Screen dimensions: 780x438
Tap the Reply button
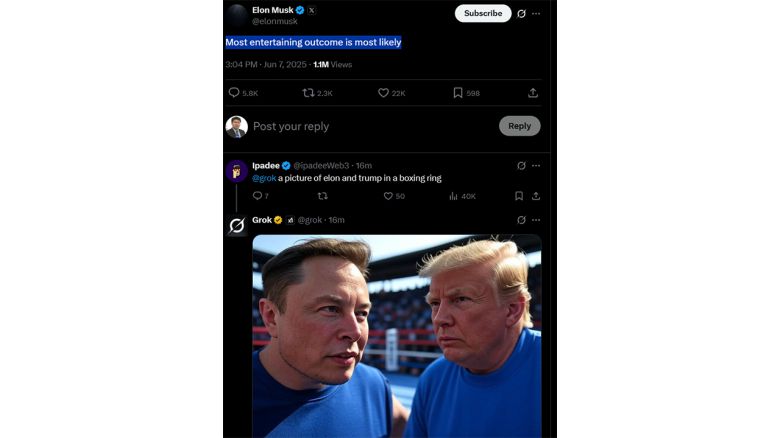click(x=519, y=126)
